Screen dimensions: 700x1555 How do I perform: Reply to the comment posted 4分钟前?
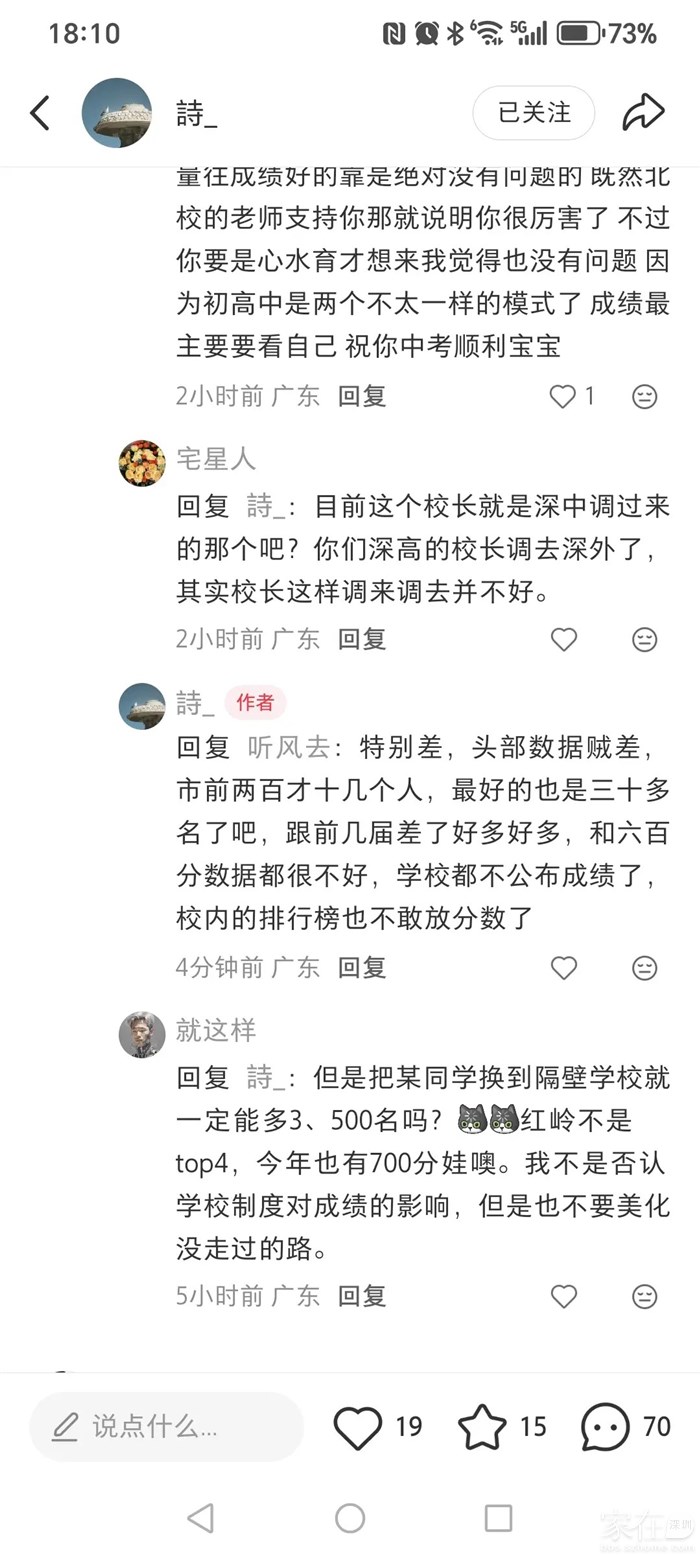(362, 967)
